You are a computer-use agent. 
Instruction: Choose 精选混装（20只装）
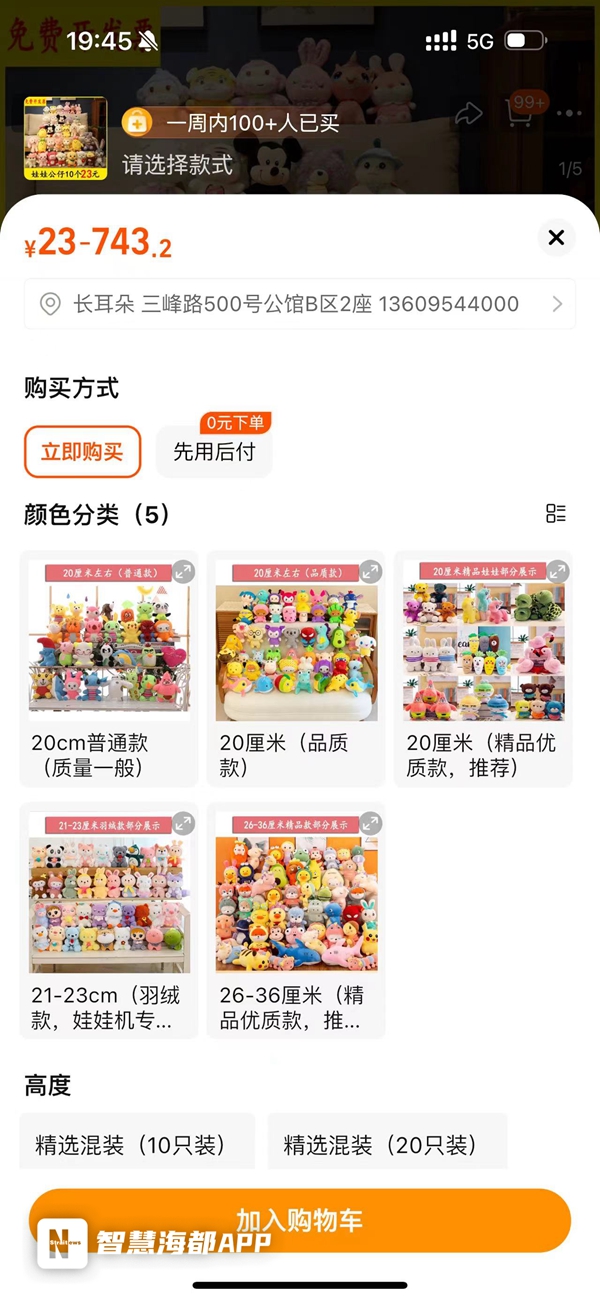click(x=386, y=1144)
